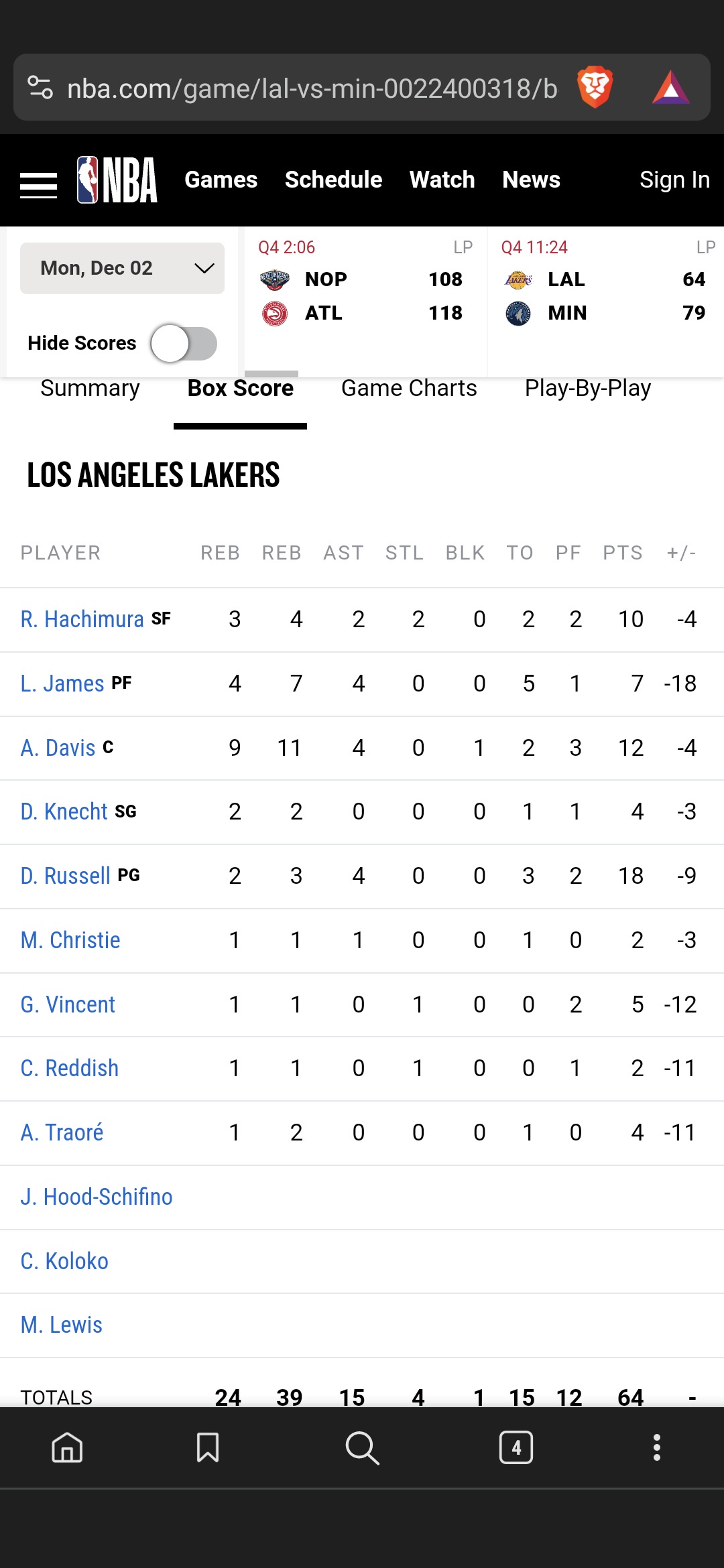
Task: Go to Games section
Action: pyautogui.click(x=221, y=180)
